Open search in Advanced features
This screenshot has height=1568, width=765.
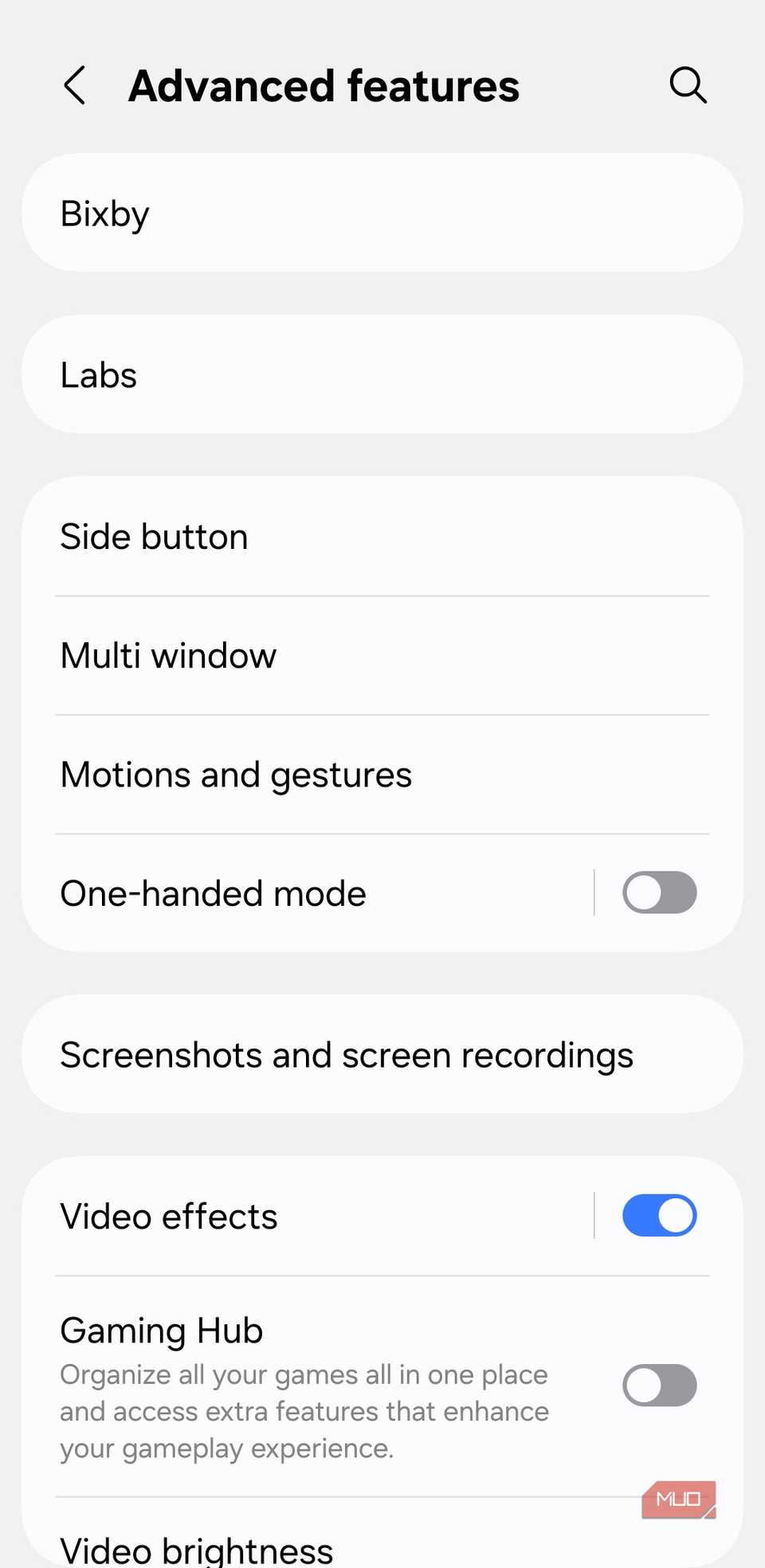click(x=688, y=84)
